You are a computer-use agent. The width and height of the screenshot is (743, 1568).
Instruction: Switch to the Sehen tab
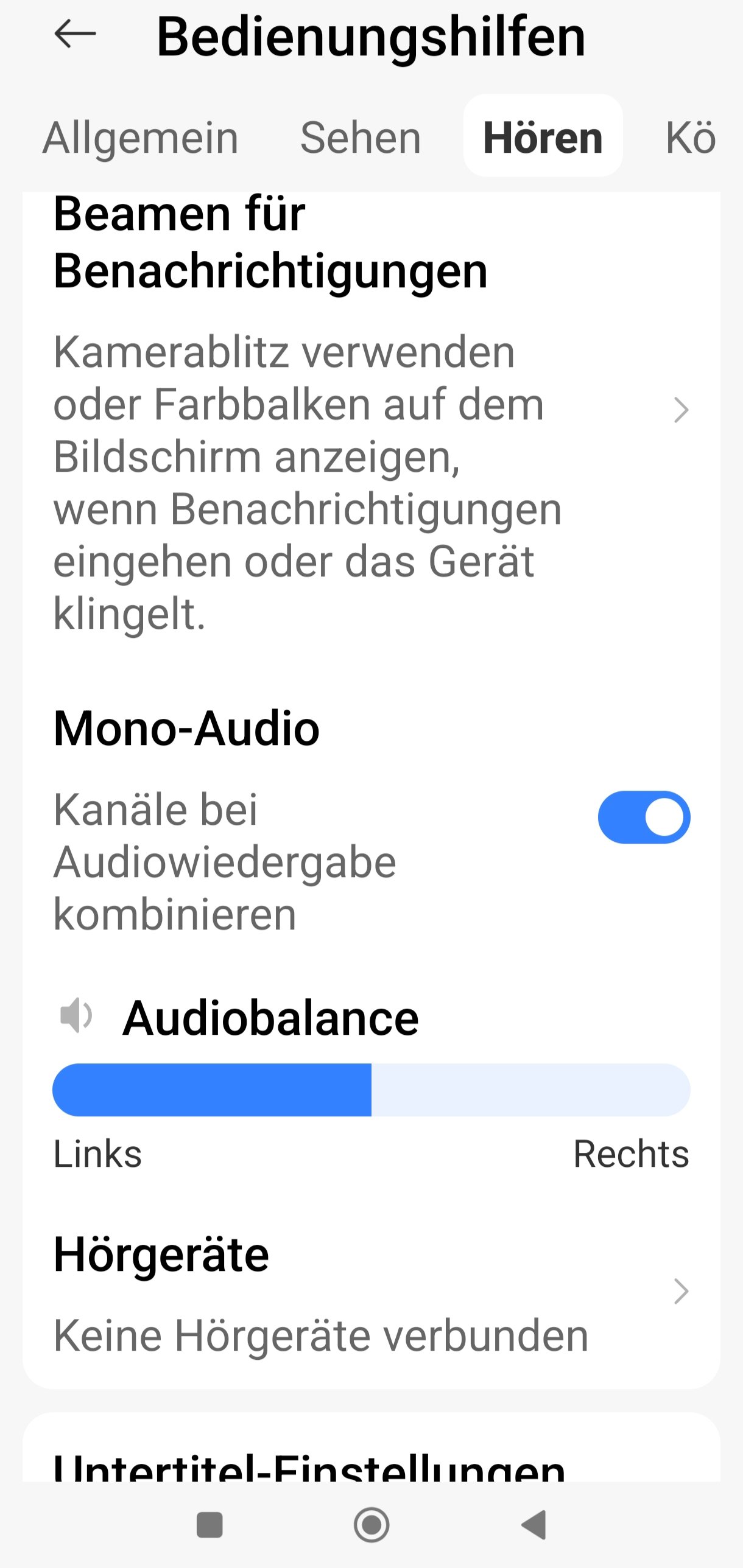coord(361,138)
